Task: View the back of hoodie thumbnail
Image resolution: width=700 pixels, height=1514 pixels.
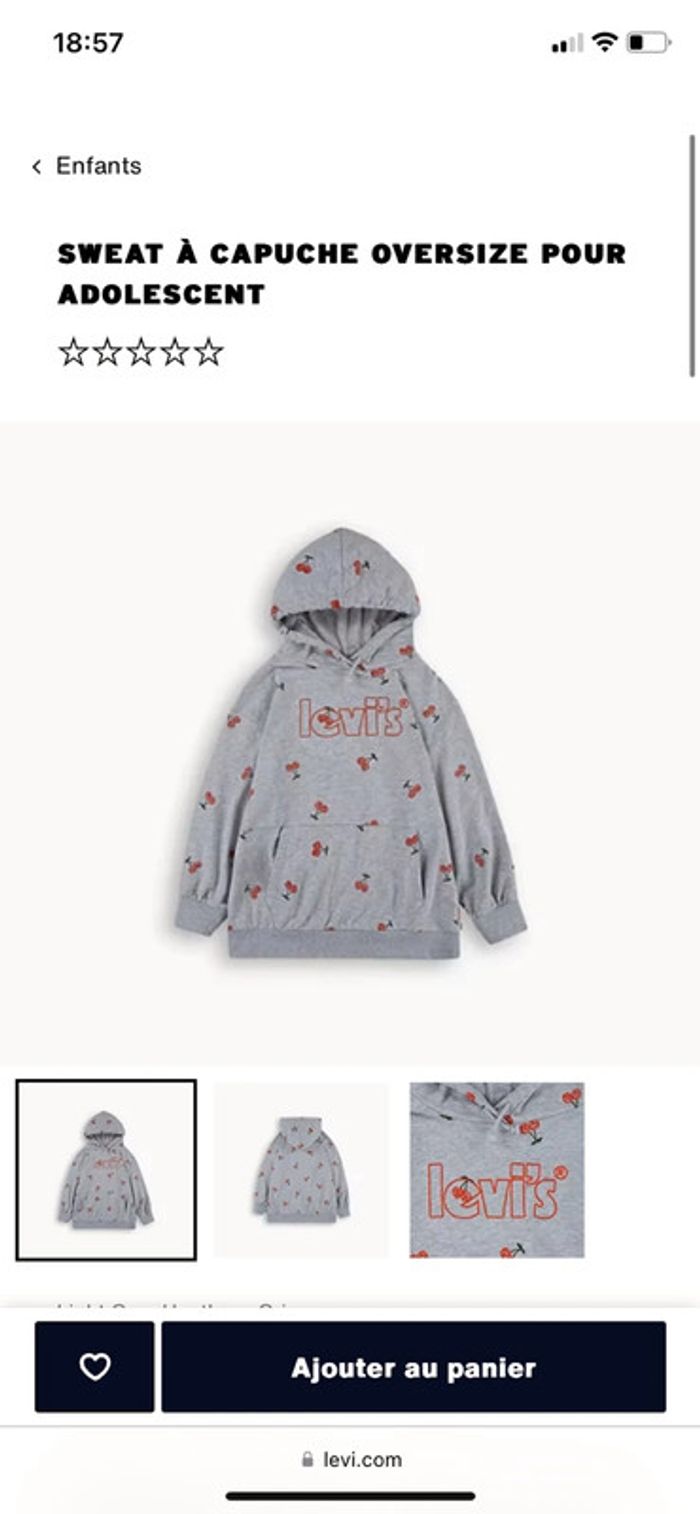Action: click(x=301, y=1170)
